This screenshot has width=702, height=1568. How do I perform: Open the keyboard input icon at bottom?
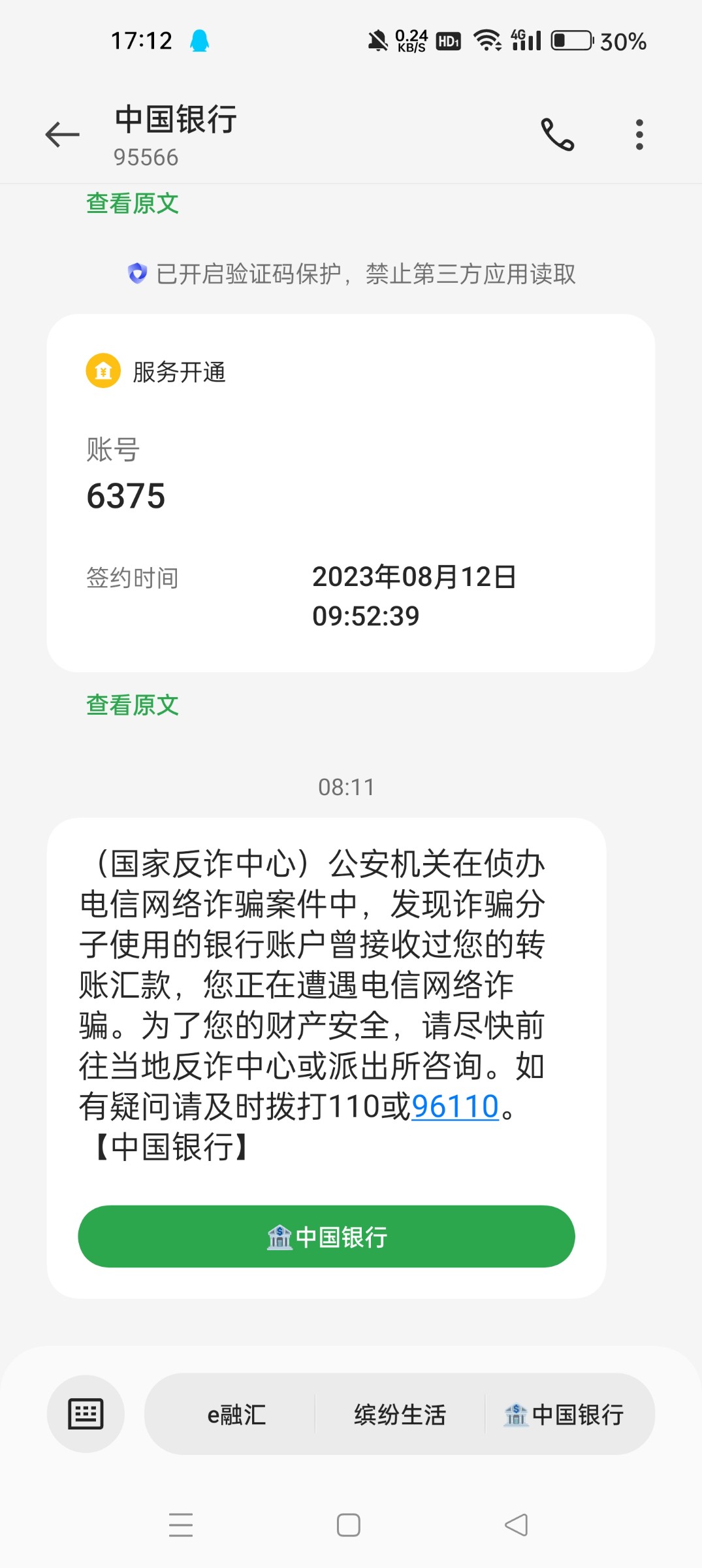[86, 1414]
